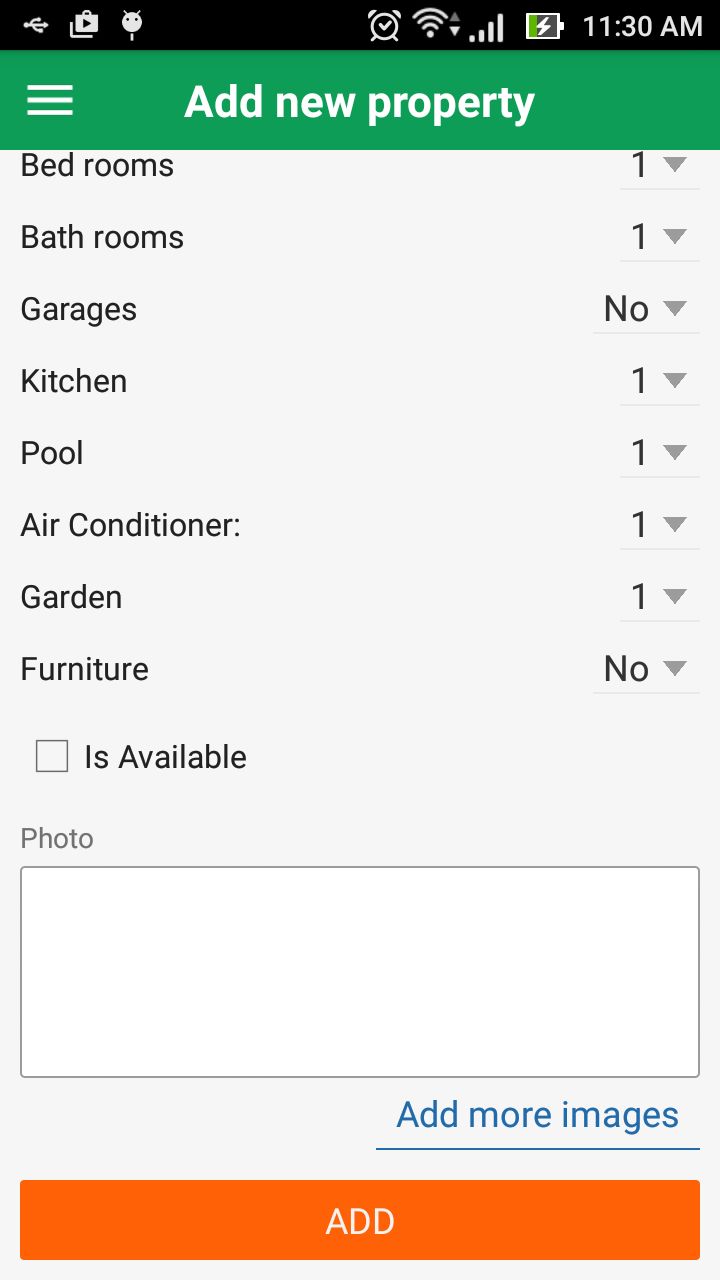Viewport: 720px width, 1280px height.
Task: Tap Add more images link
Action: [x=538, y=1115]
